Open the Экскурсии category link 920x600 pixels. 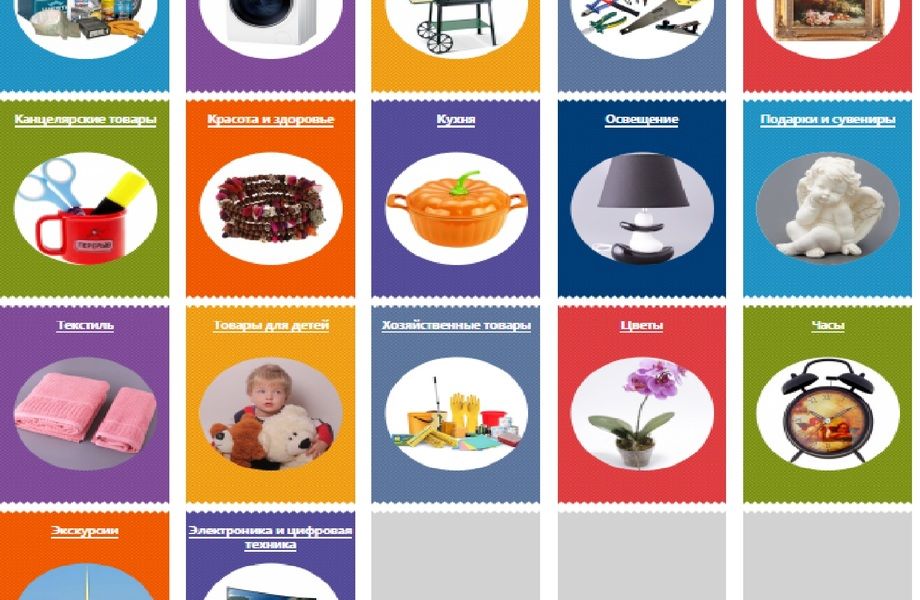pyautogui.click(x=85, y=531)
